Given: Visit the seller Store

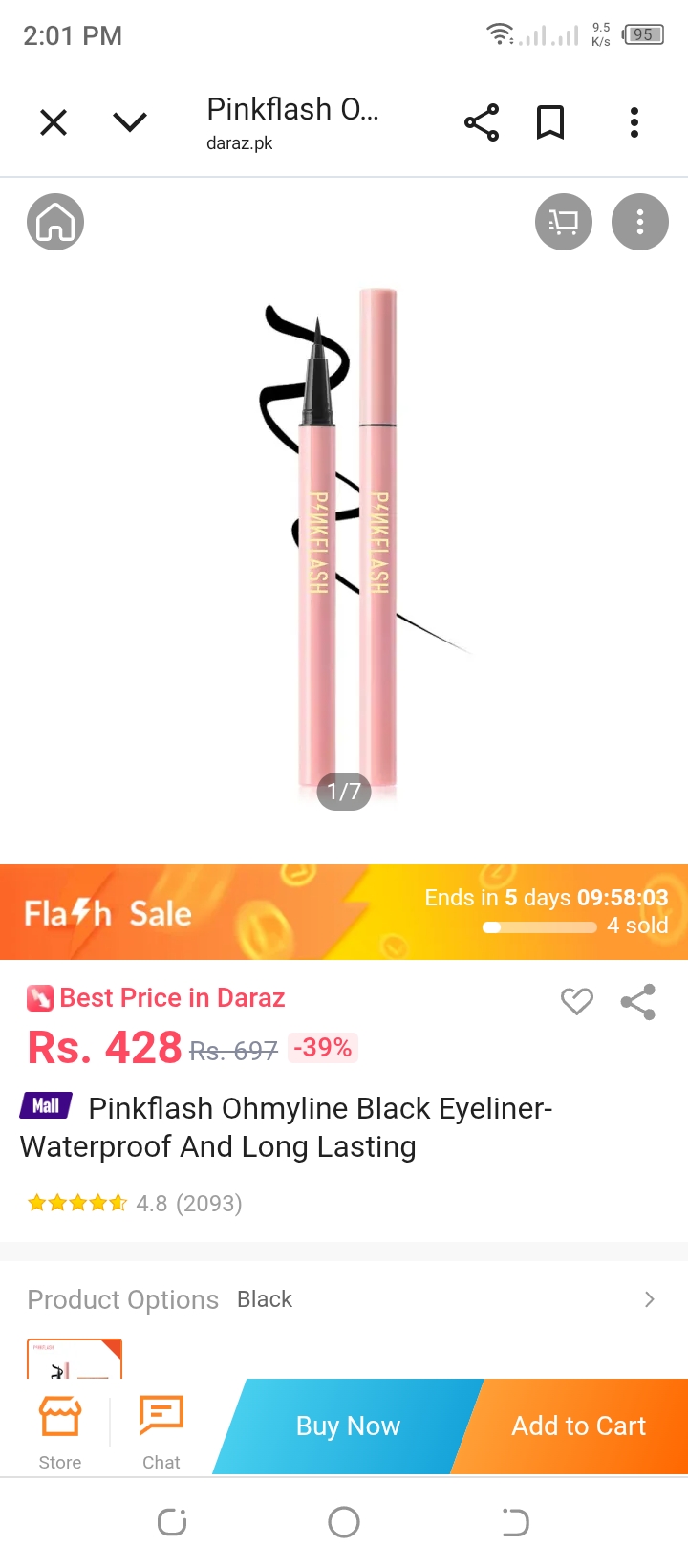Looking at the screenshot, I should [60, 1431].
